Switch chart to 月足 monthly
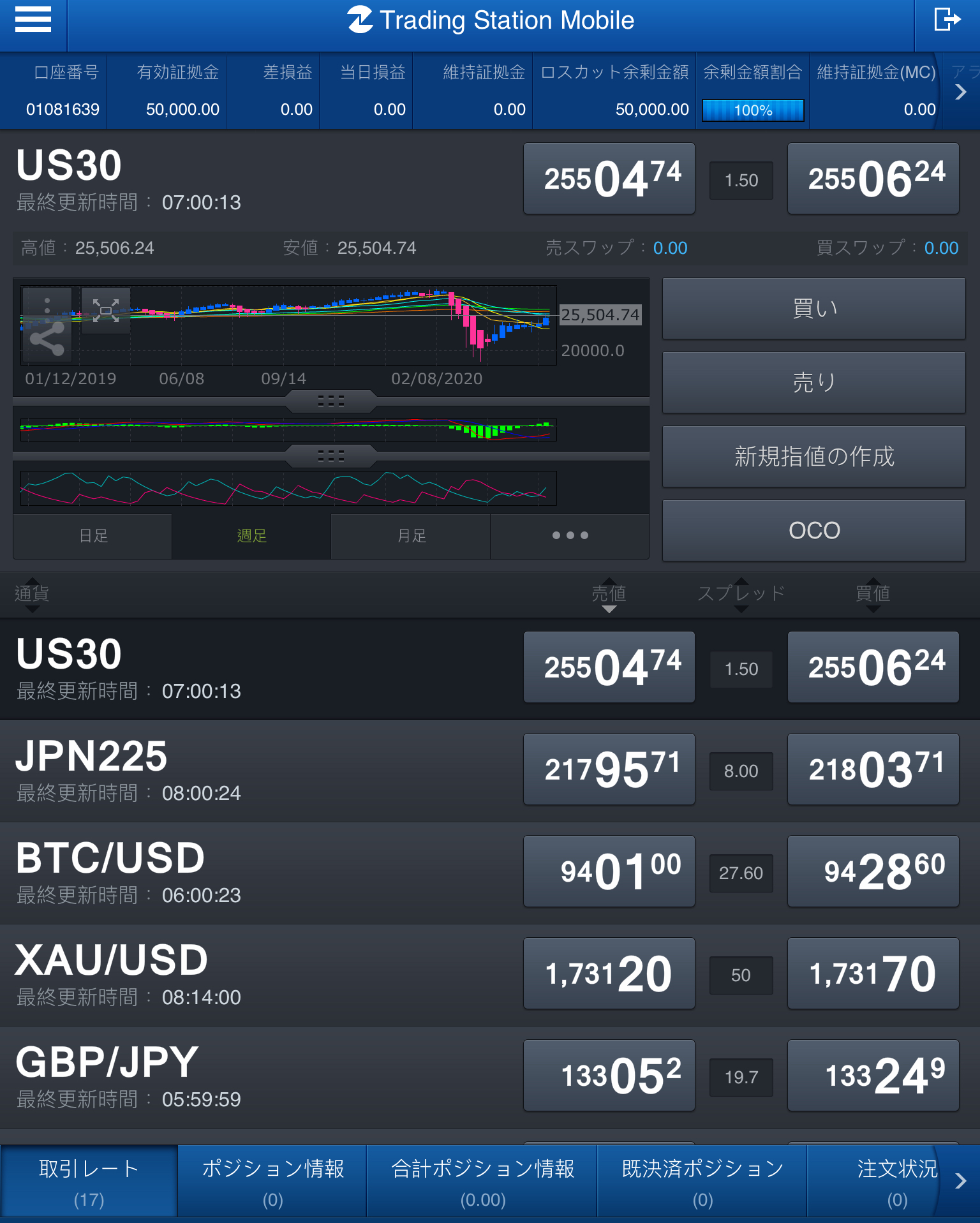The width and height of the screenshot is (980, 1223). point(411,536)
